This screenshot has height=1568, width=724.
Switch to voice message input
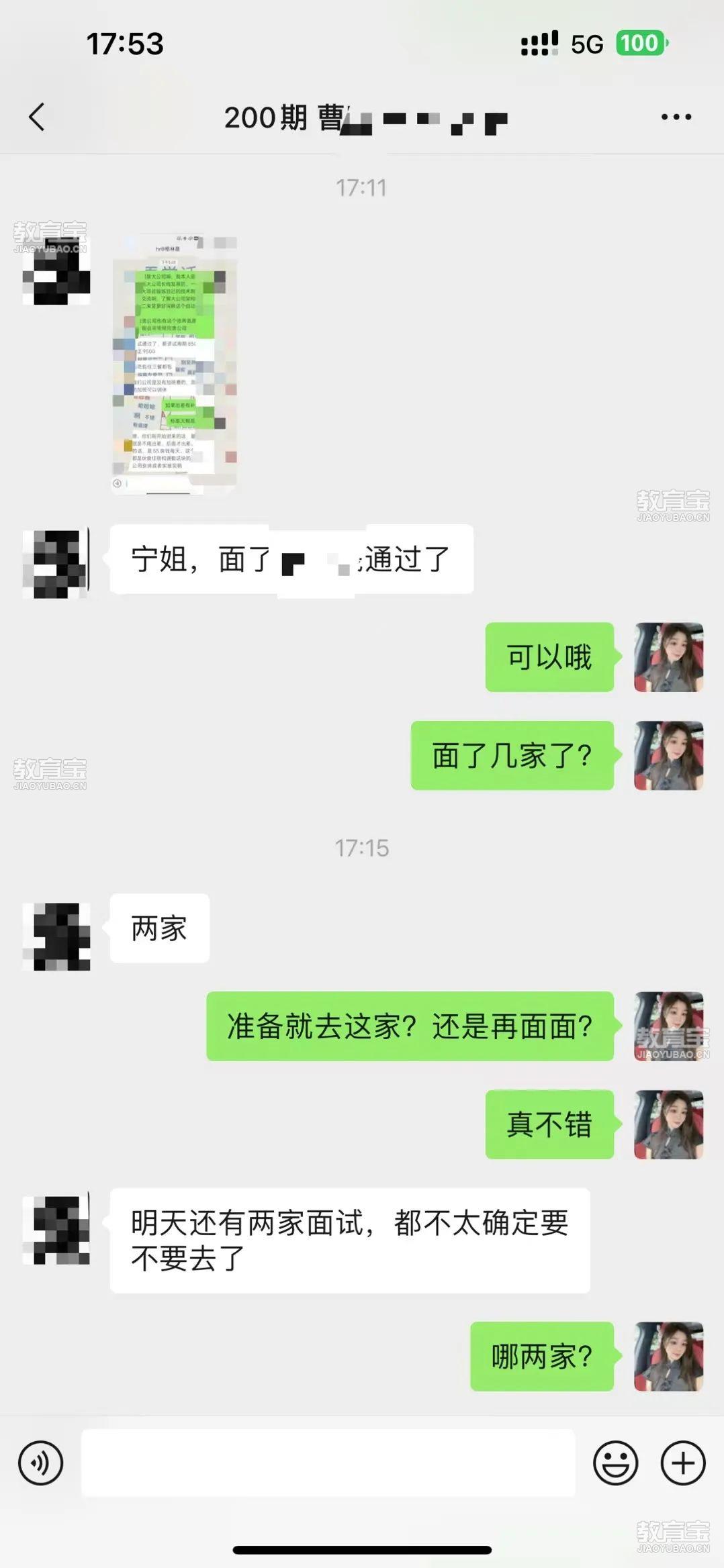(x=41, y=1463)
